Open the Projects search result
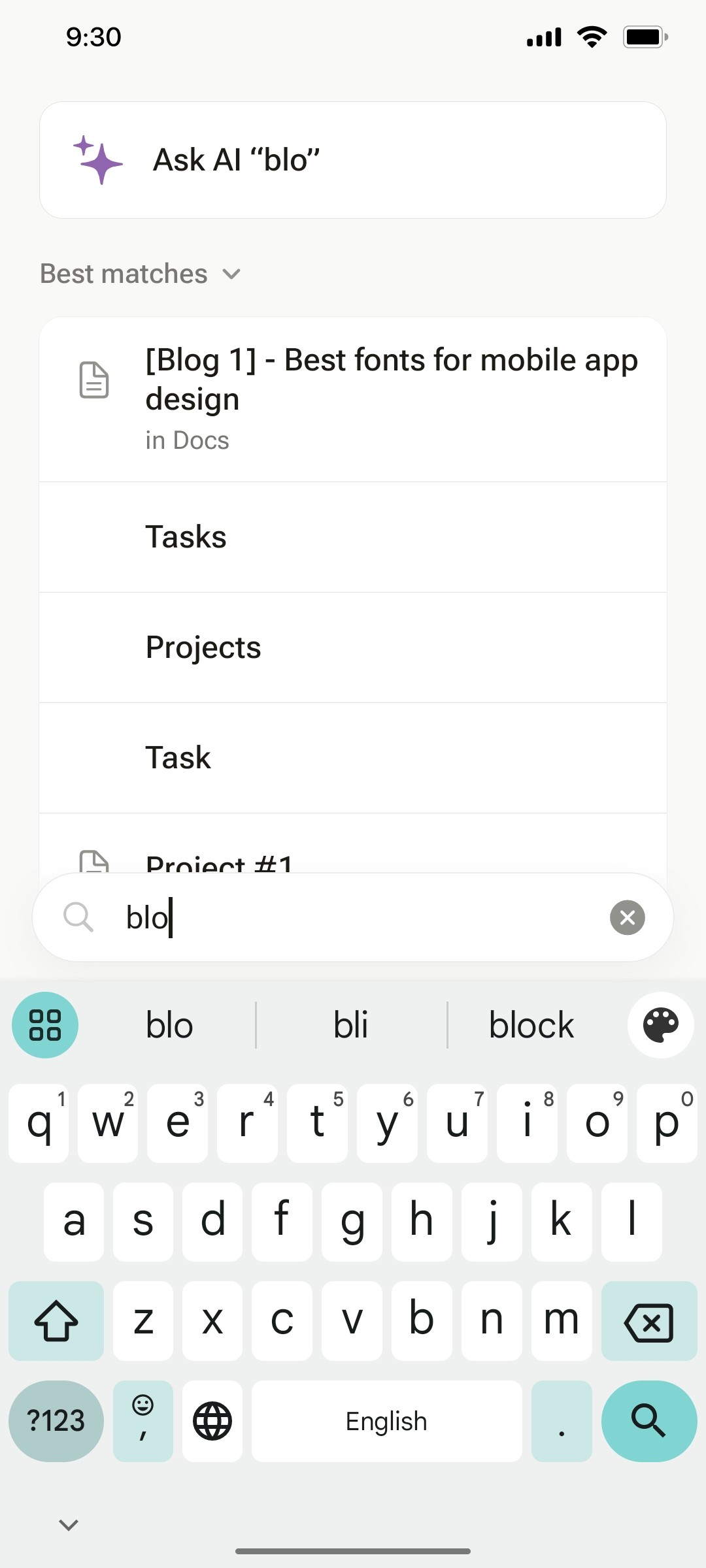The image size is (706, 1568). click(x=353, y=647)
